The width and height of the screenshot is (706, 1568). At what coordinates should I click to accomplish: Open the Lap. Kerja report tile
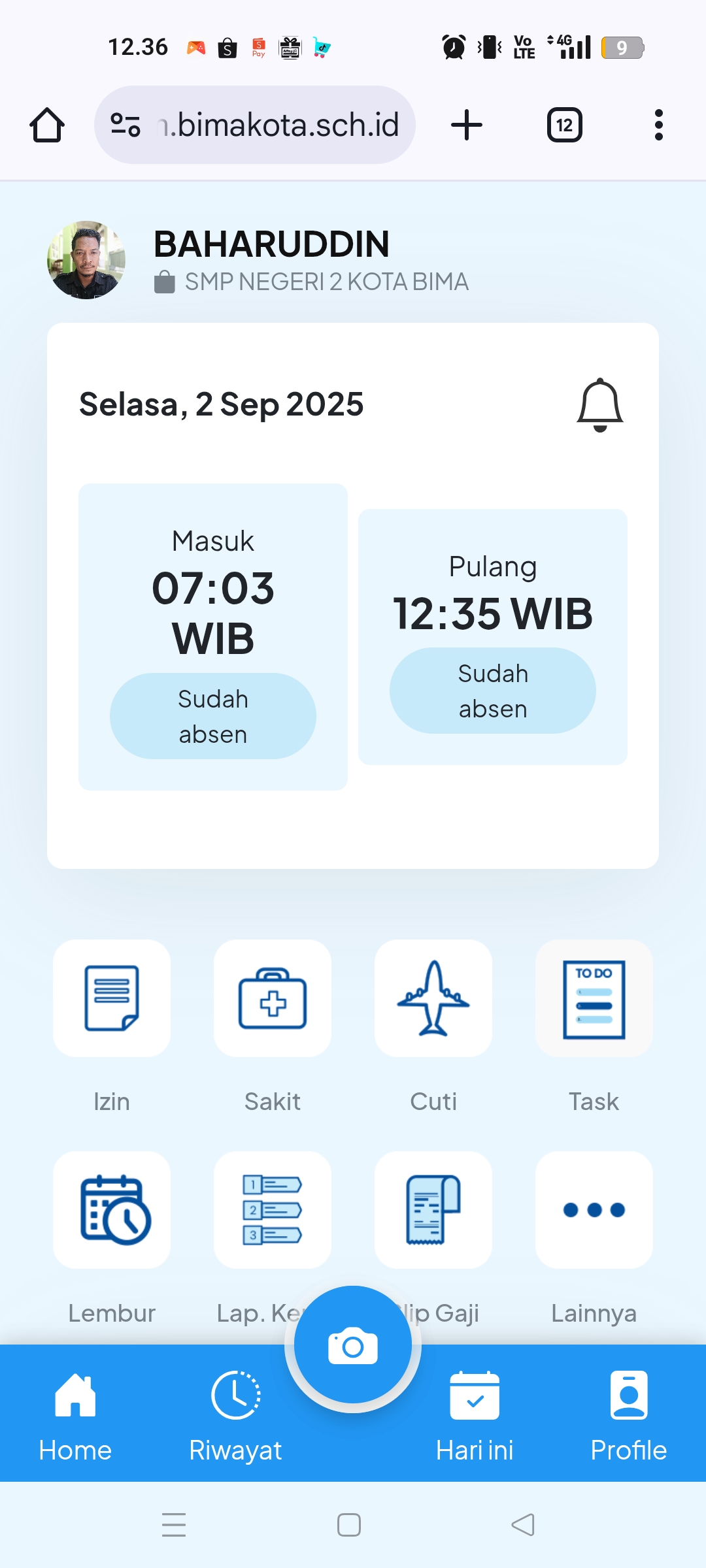[273, 1210]
